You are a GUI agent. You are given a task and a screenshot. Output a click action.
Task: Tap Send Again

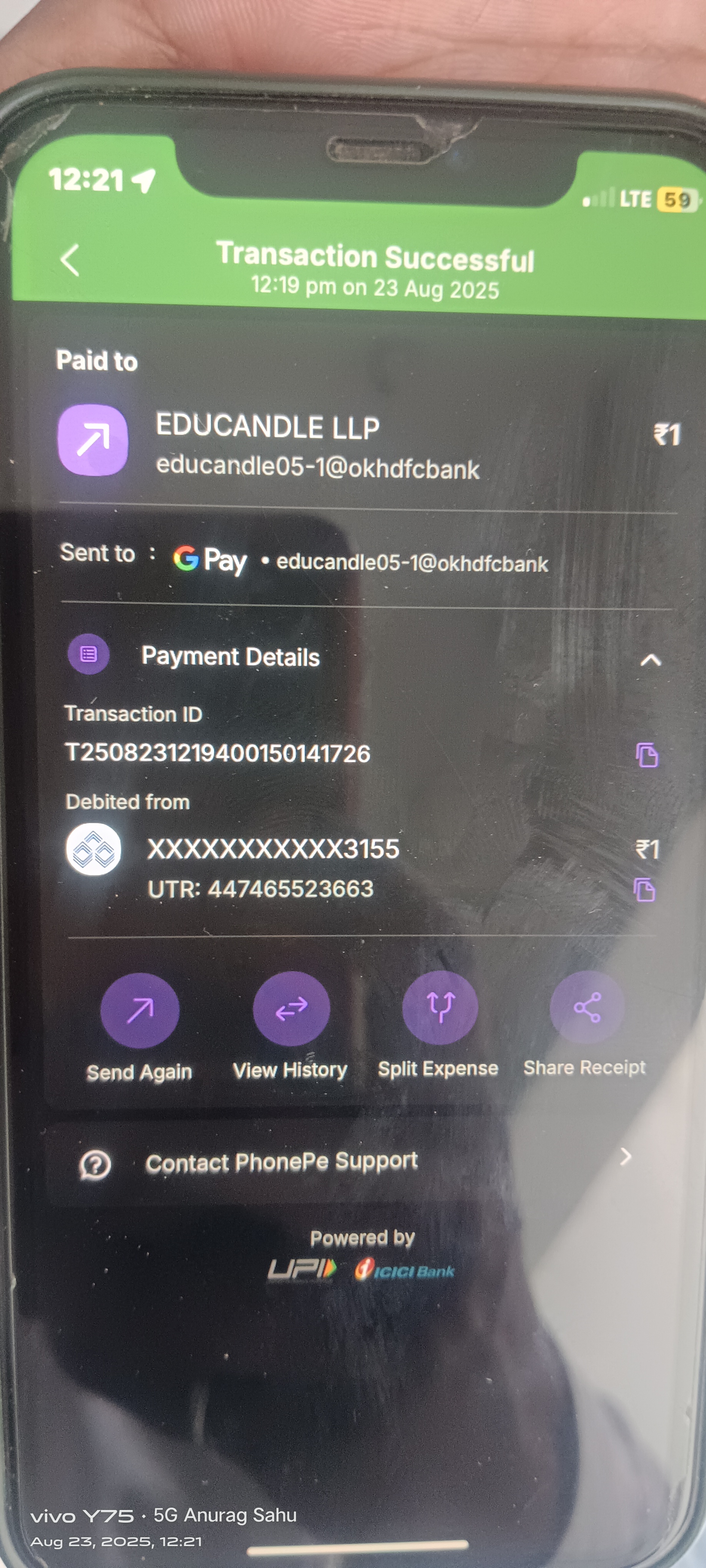(x=140, y=1010)
